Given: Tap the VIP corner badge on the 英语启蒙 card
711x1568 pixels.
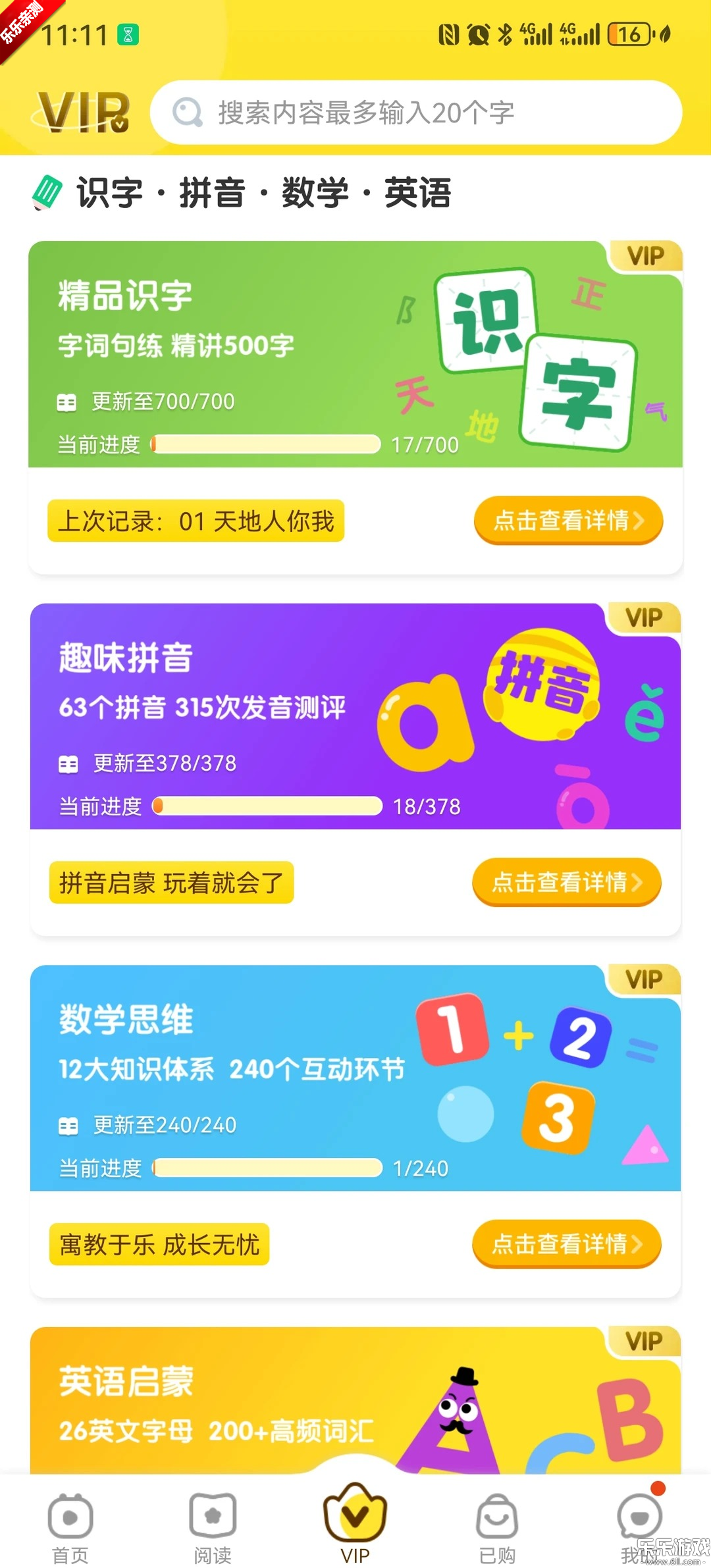Looking at the screenshot, I should pos(644,1342).
